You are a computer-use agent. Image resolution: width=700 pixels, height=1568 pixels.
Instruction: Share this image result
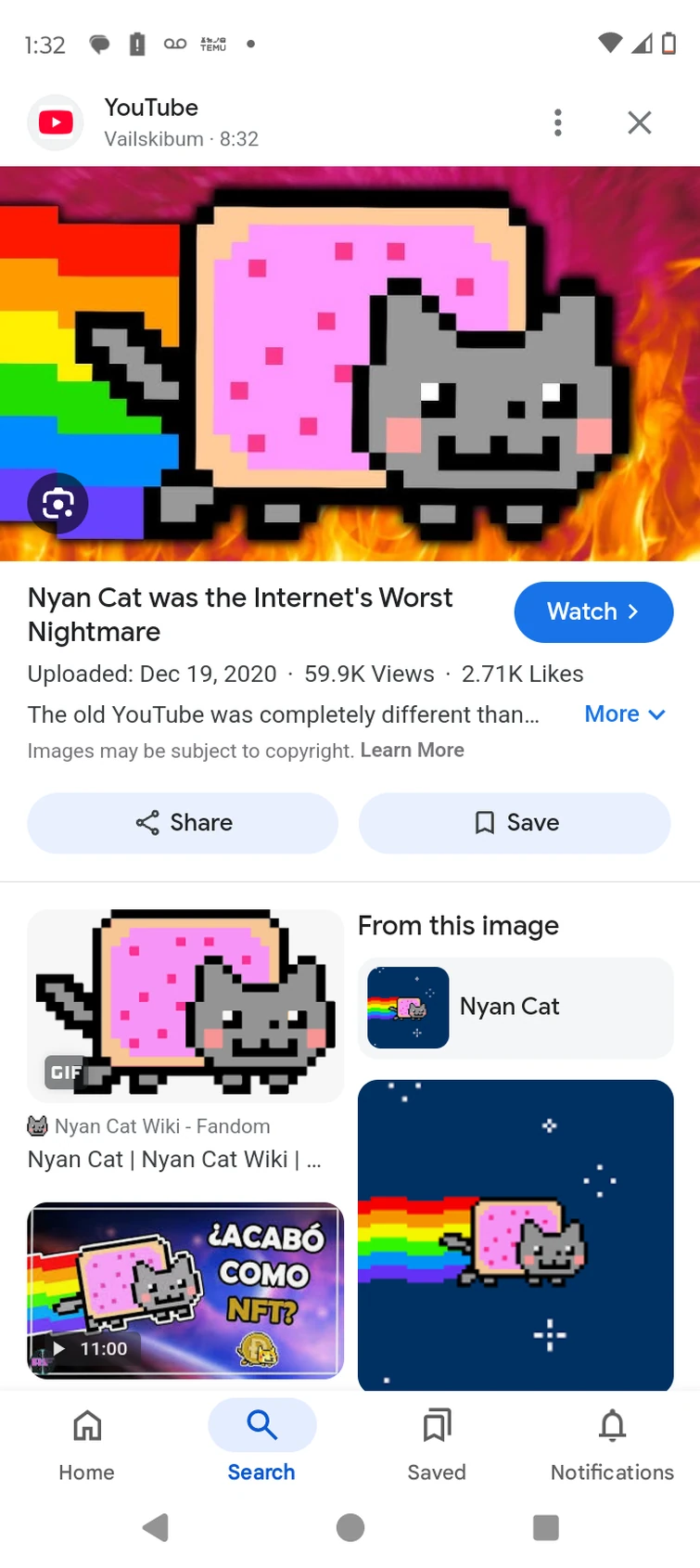click(x=183, y=823)
